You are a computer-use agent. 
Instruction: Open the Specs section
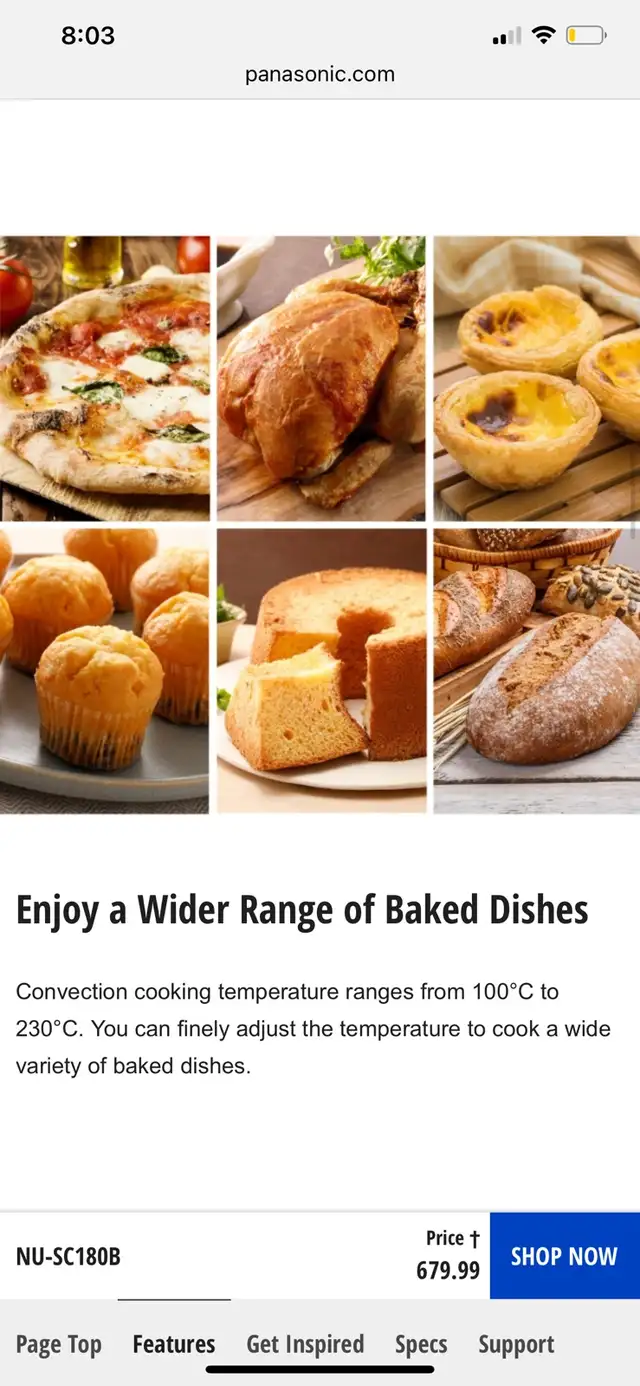pos(421,1344)
